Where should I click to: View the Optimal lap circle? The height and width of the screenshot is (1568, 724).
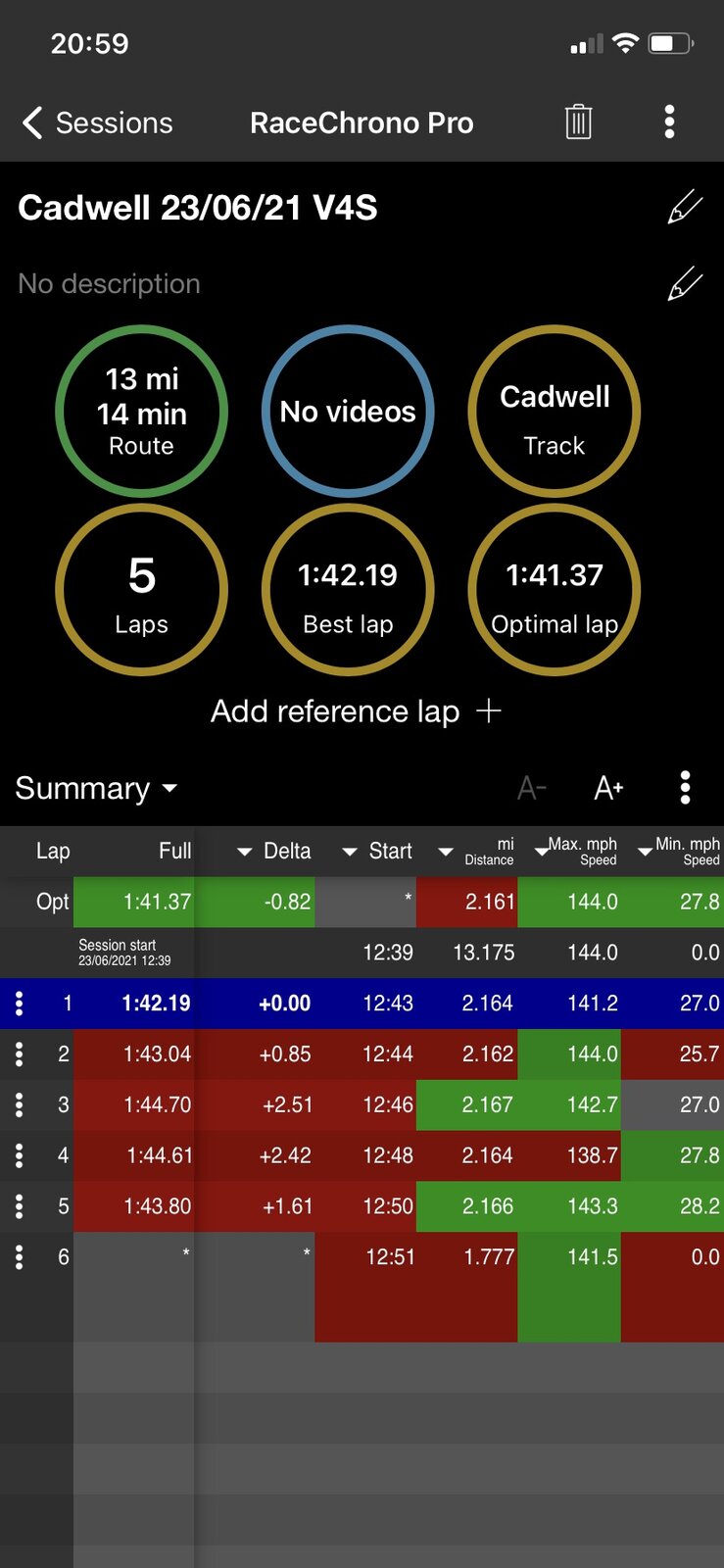(555, 590)
